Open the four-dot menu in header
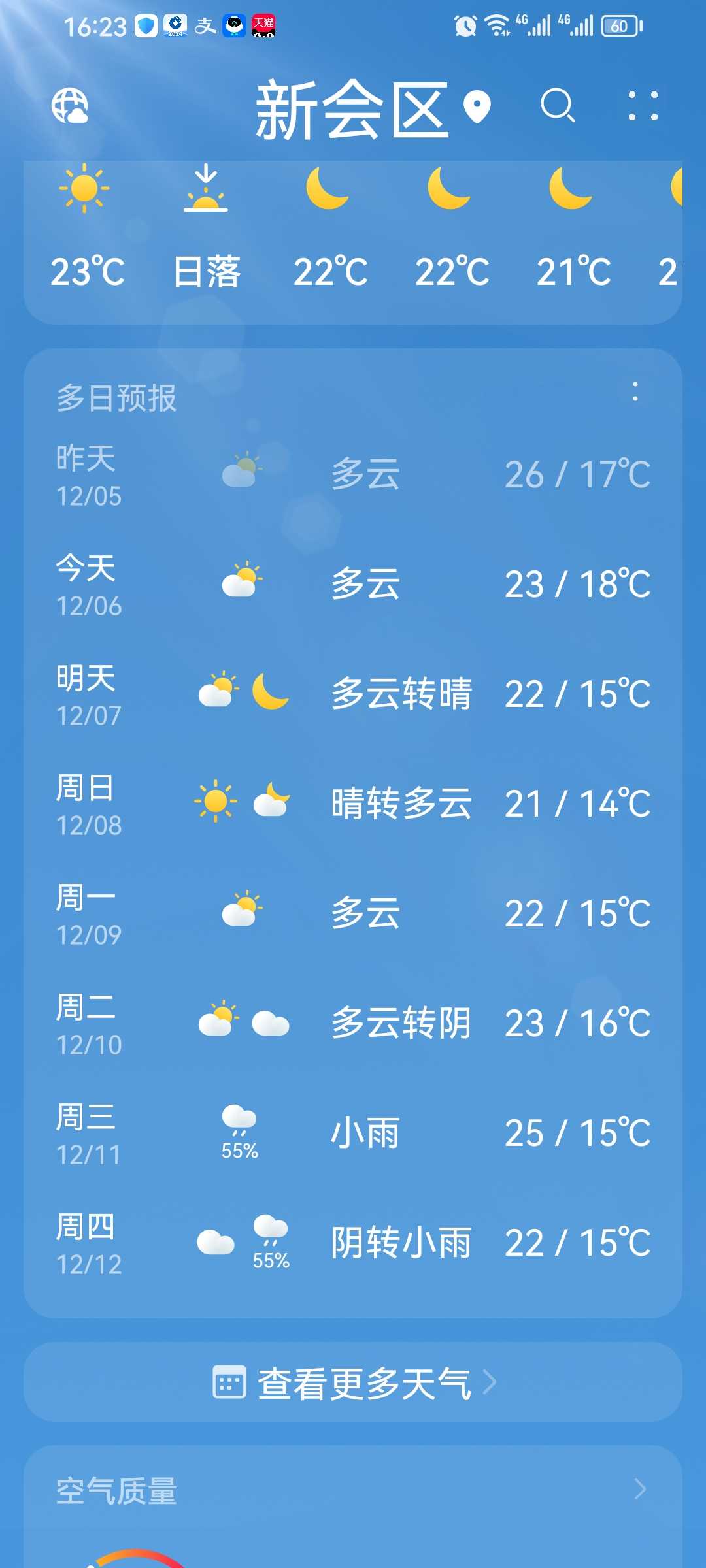Image resolution: width=706 pixels, height=1568 pixels. point(643,106)
